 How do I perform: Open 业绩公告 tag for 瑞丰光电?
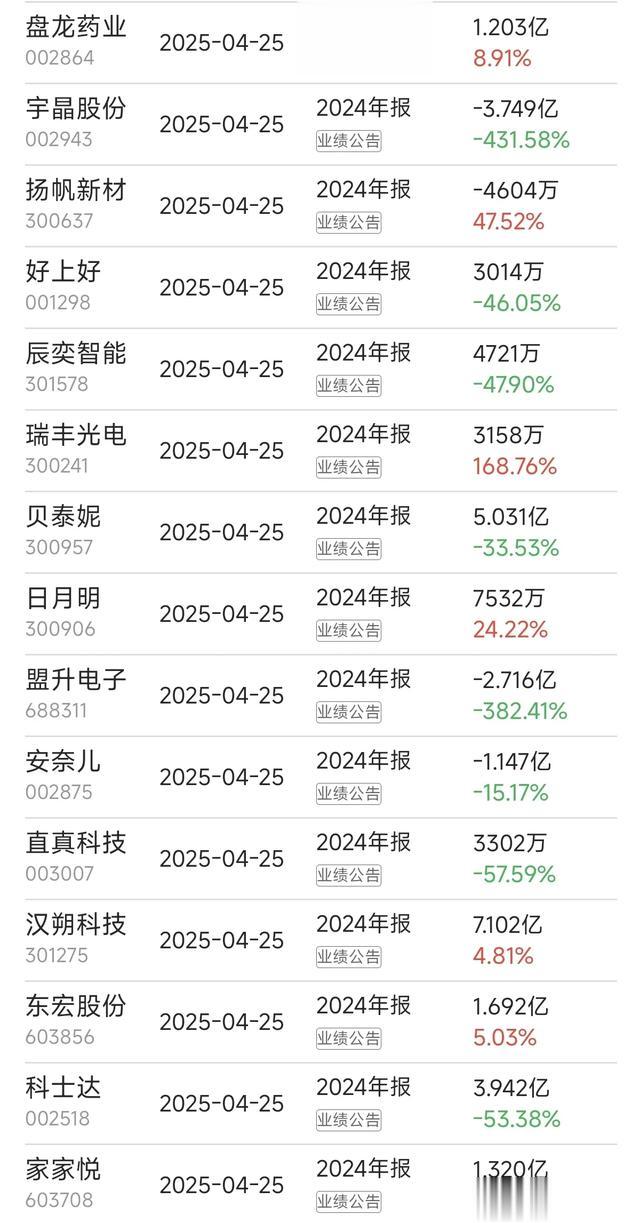coord(349,467)
